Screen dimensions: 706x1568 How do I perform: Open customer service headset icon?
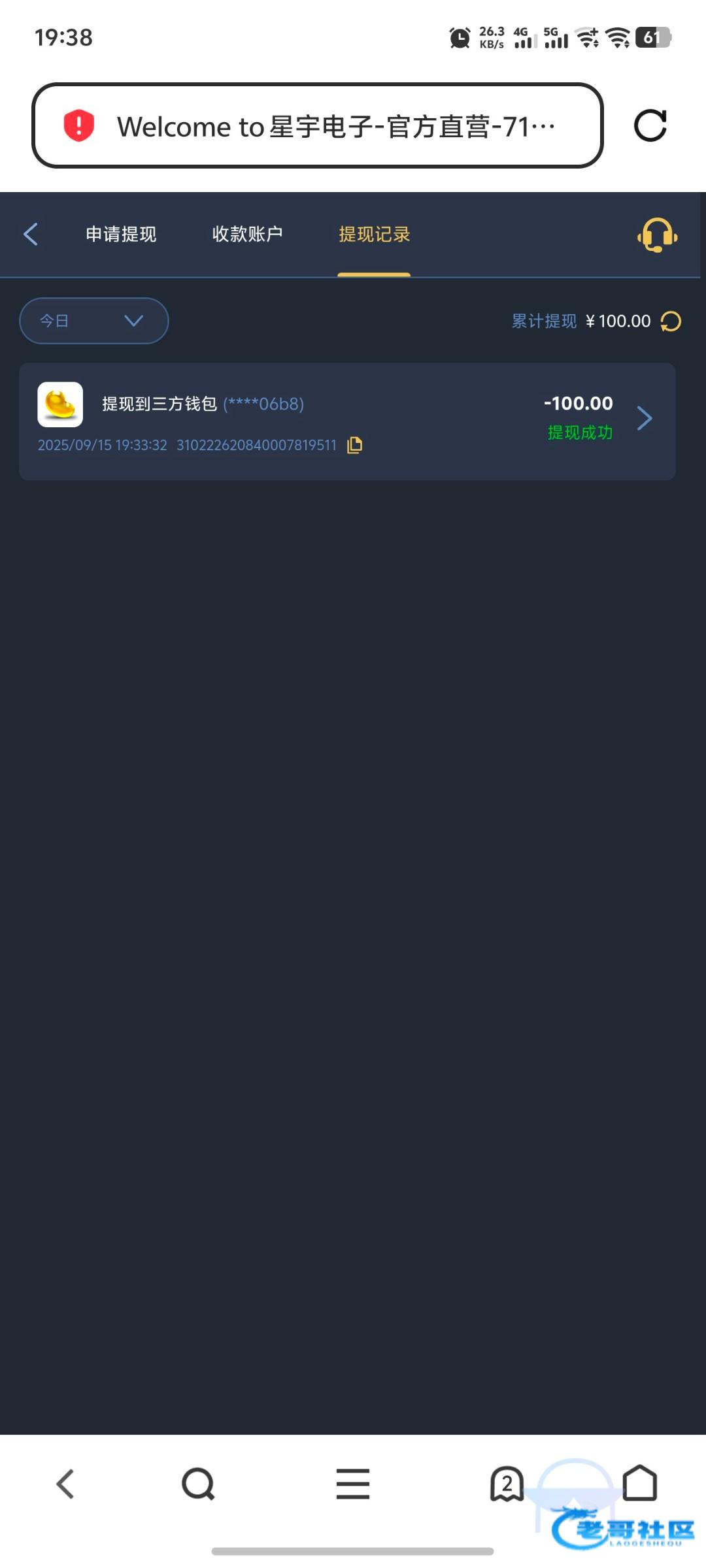click(x=657, y=235)
